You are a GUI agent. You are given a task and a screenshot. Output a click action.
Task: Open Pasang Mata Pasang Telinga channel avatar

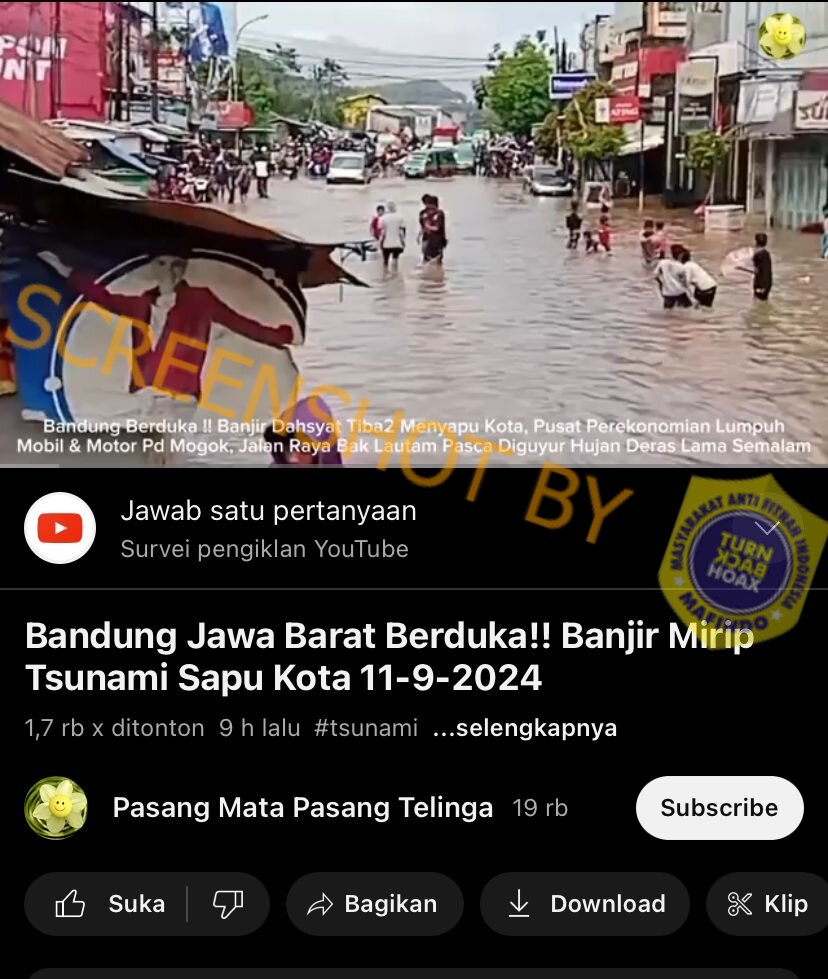(56, 808)
